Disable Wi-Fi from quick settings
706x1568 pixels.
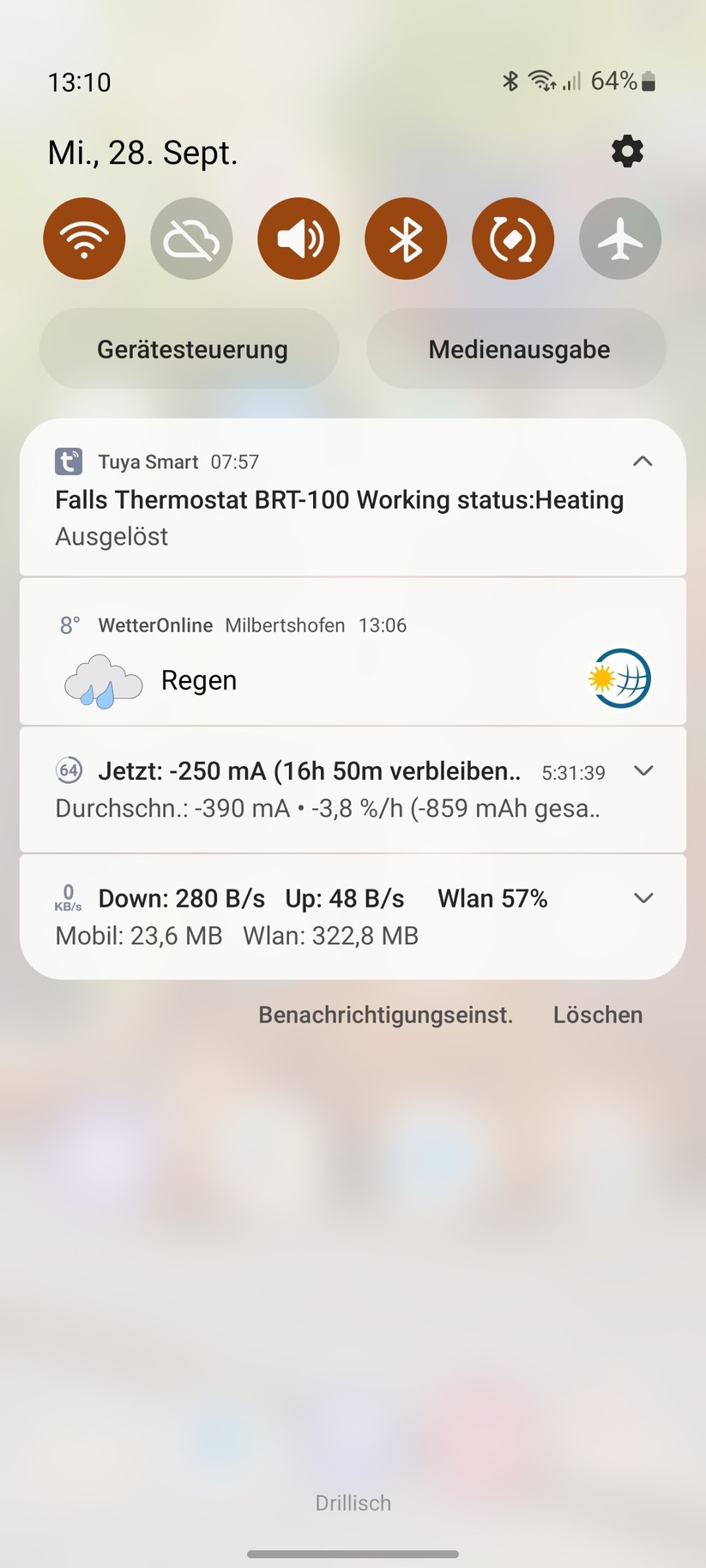pyautogui.click(x=84, y=238)
